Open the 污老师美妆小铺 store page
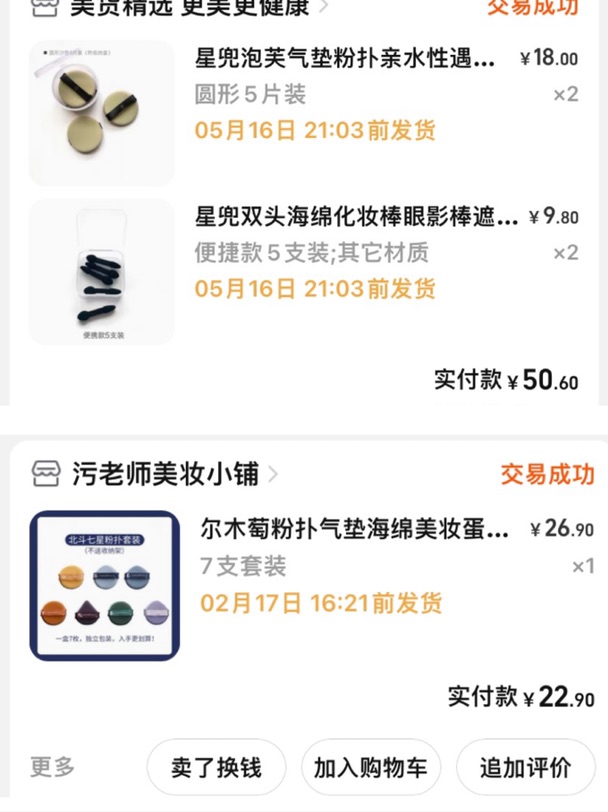The image size is (608, 812). click(x=165, y=473)
